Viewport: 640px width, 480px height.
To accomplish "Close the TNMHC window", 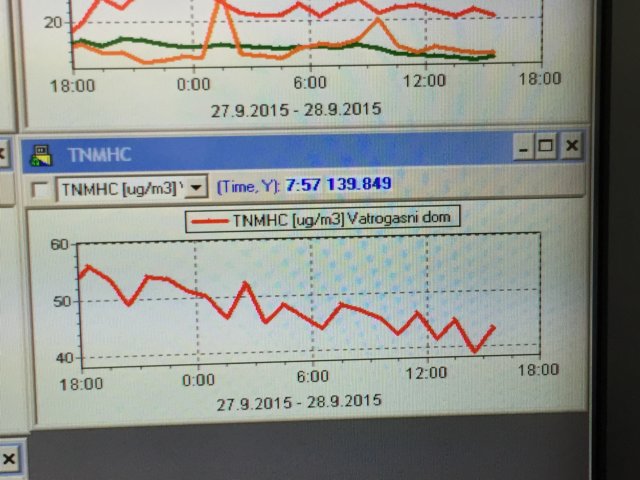I will [x=572, y=145].
